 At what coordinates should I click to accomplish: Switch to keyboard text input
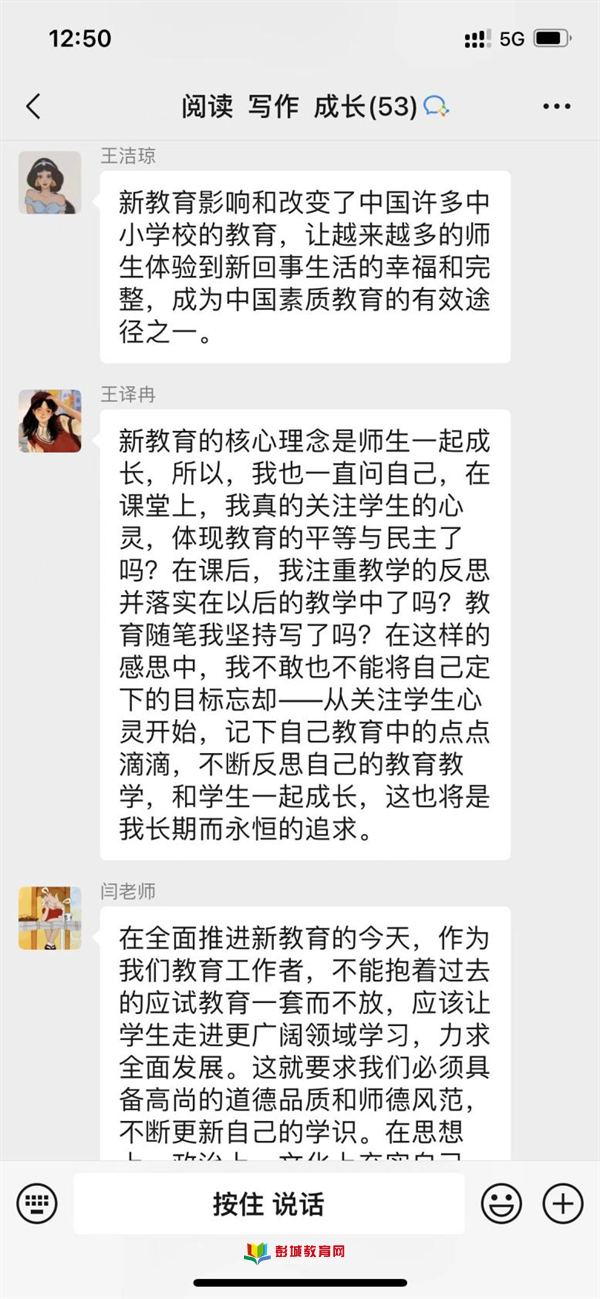(37, 1203)
